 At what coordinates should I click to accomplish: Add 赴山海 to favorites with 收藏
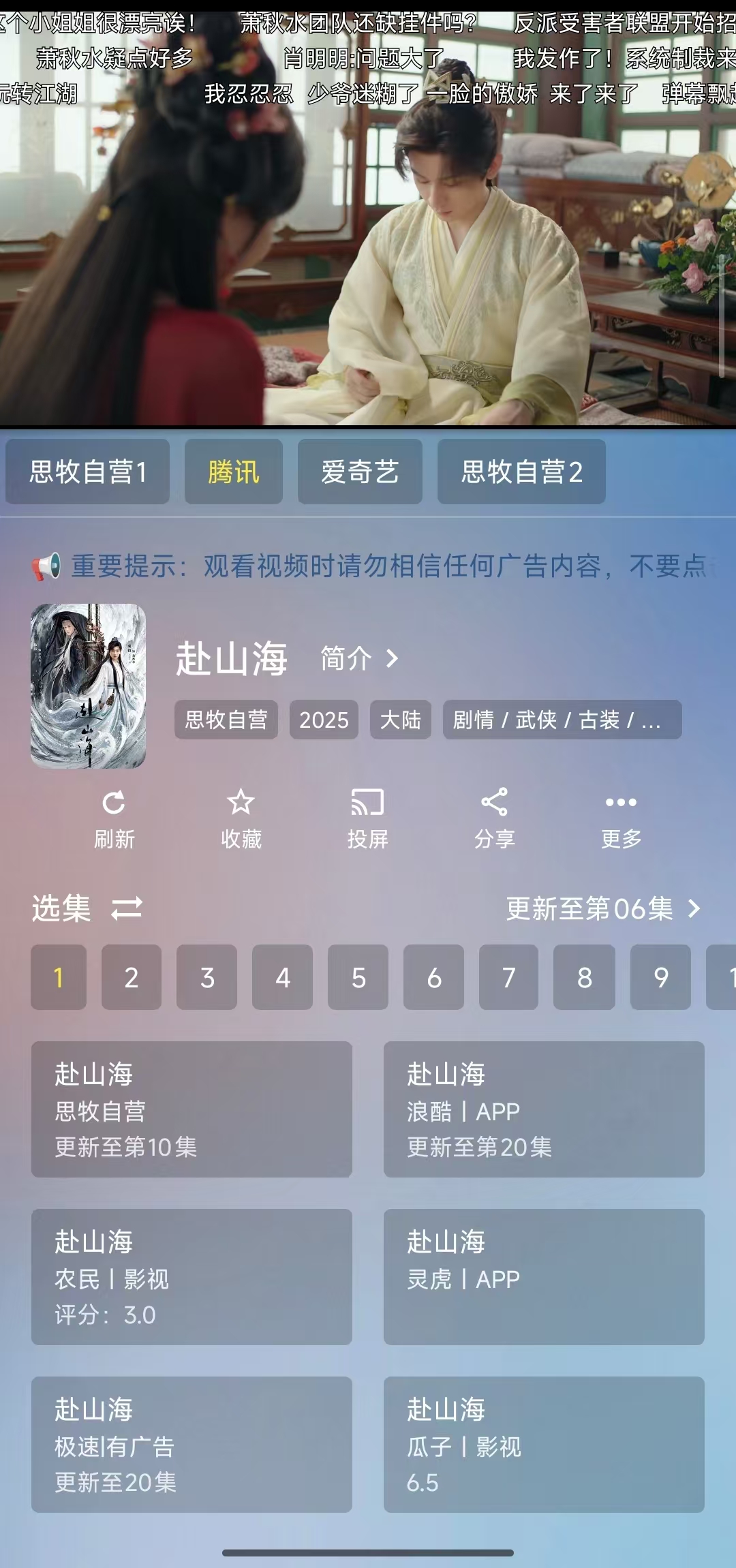(241, 819)
